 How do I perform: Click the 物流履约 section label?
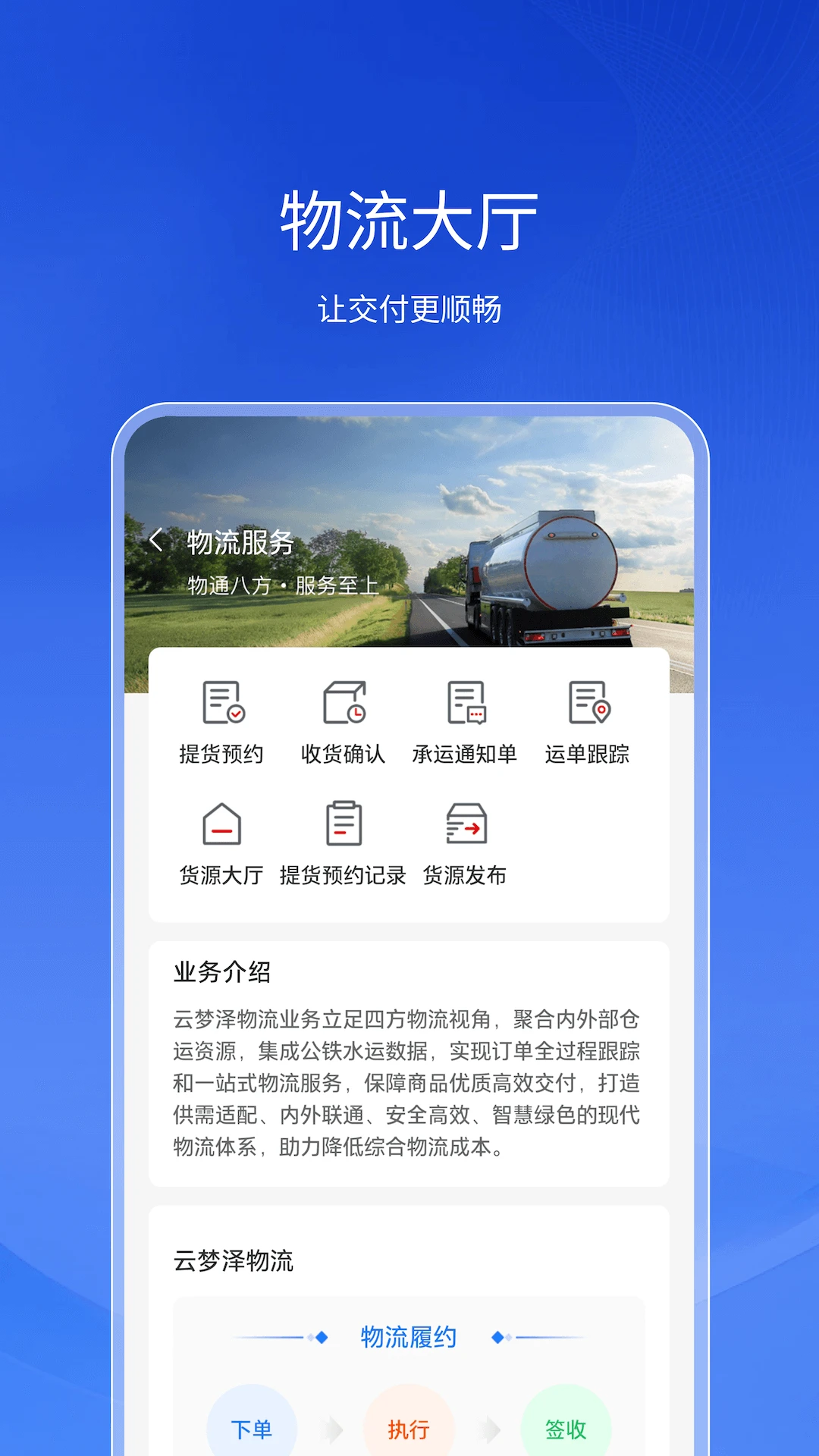(408, 1337)
